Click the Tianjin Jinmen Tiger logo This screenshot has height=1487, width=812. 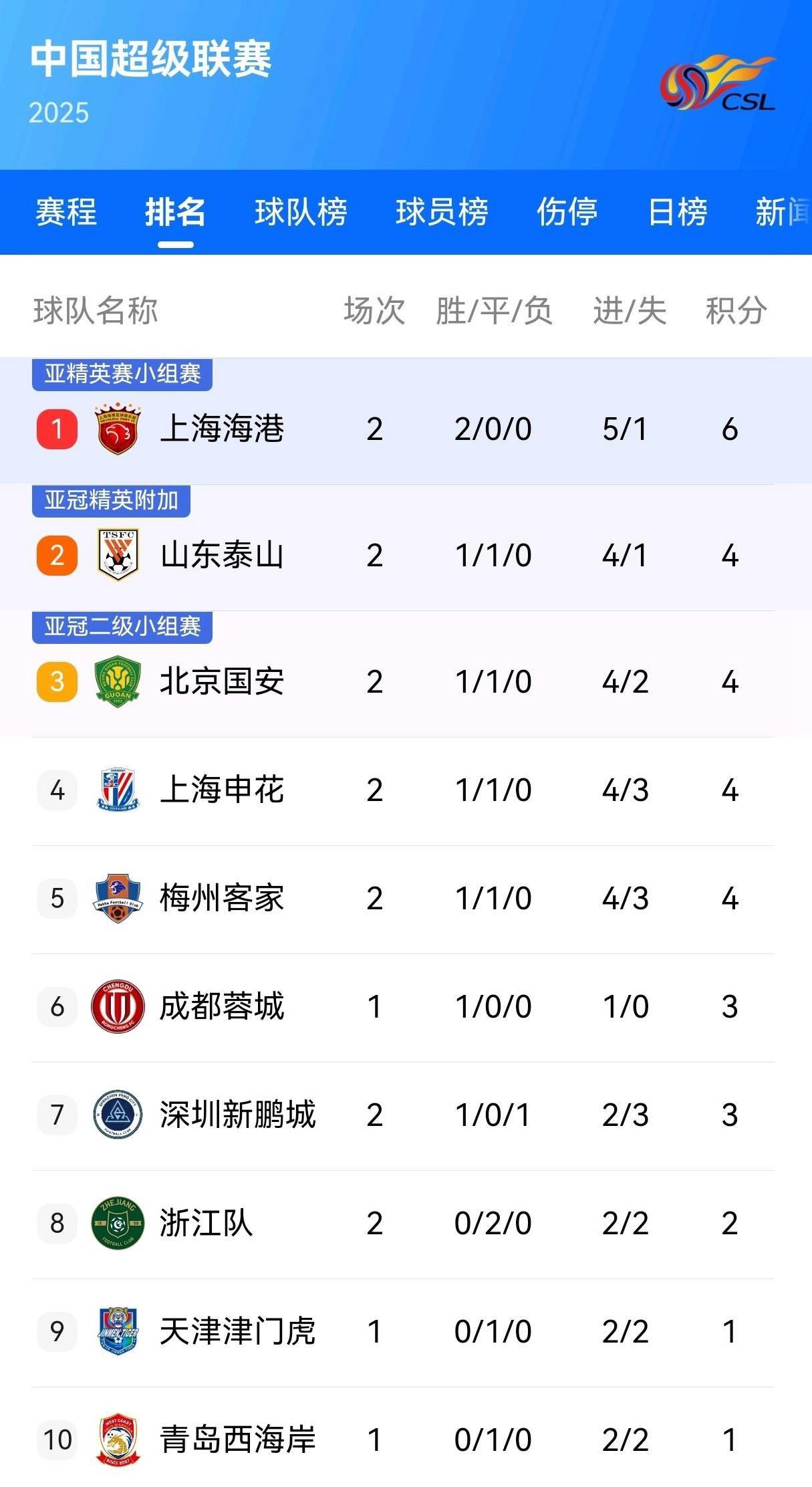tap(118, 1333)
